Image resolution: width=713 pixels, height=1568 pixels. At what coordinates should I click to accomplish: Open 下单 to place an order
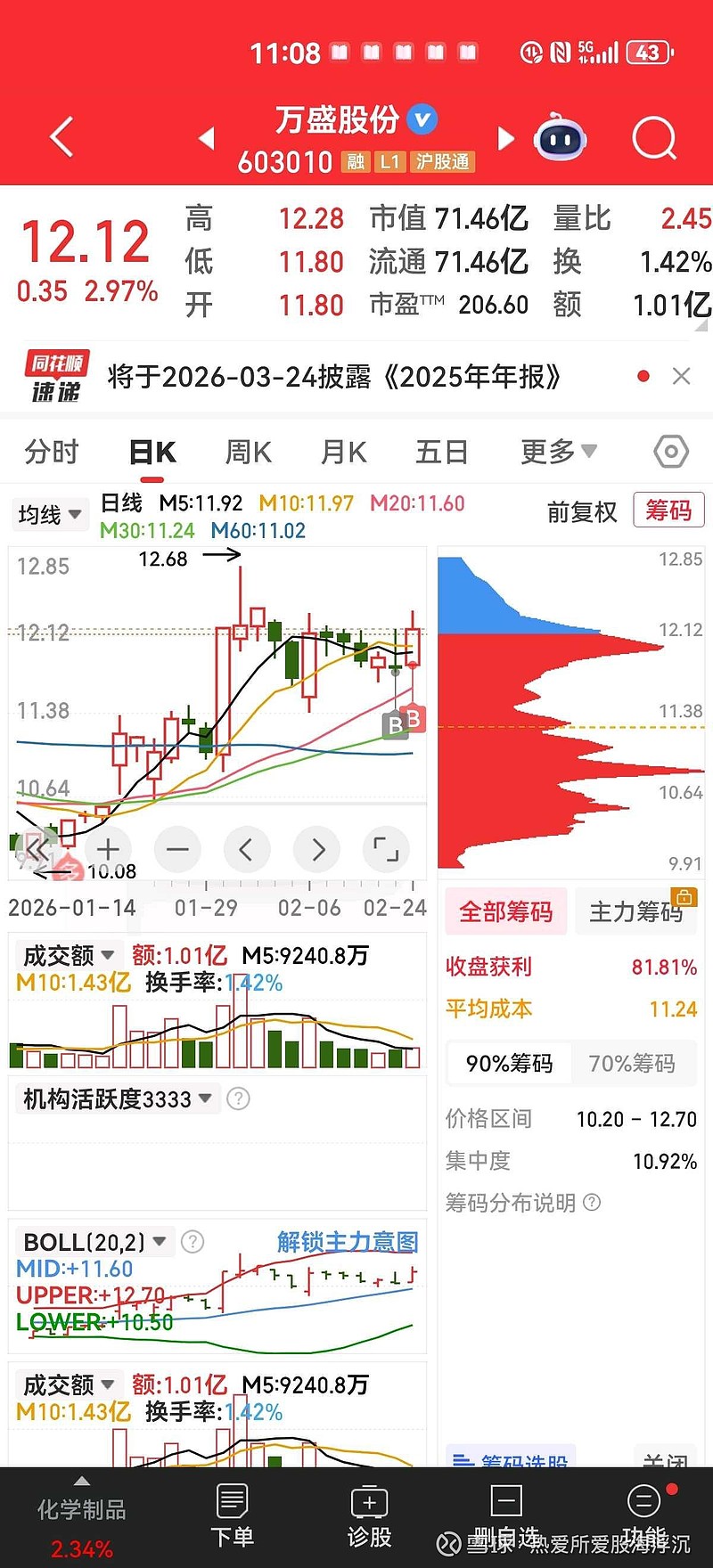(232, 1515)
